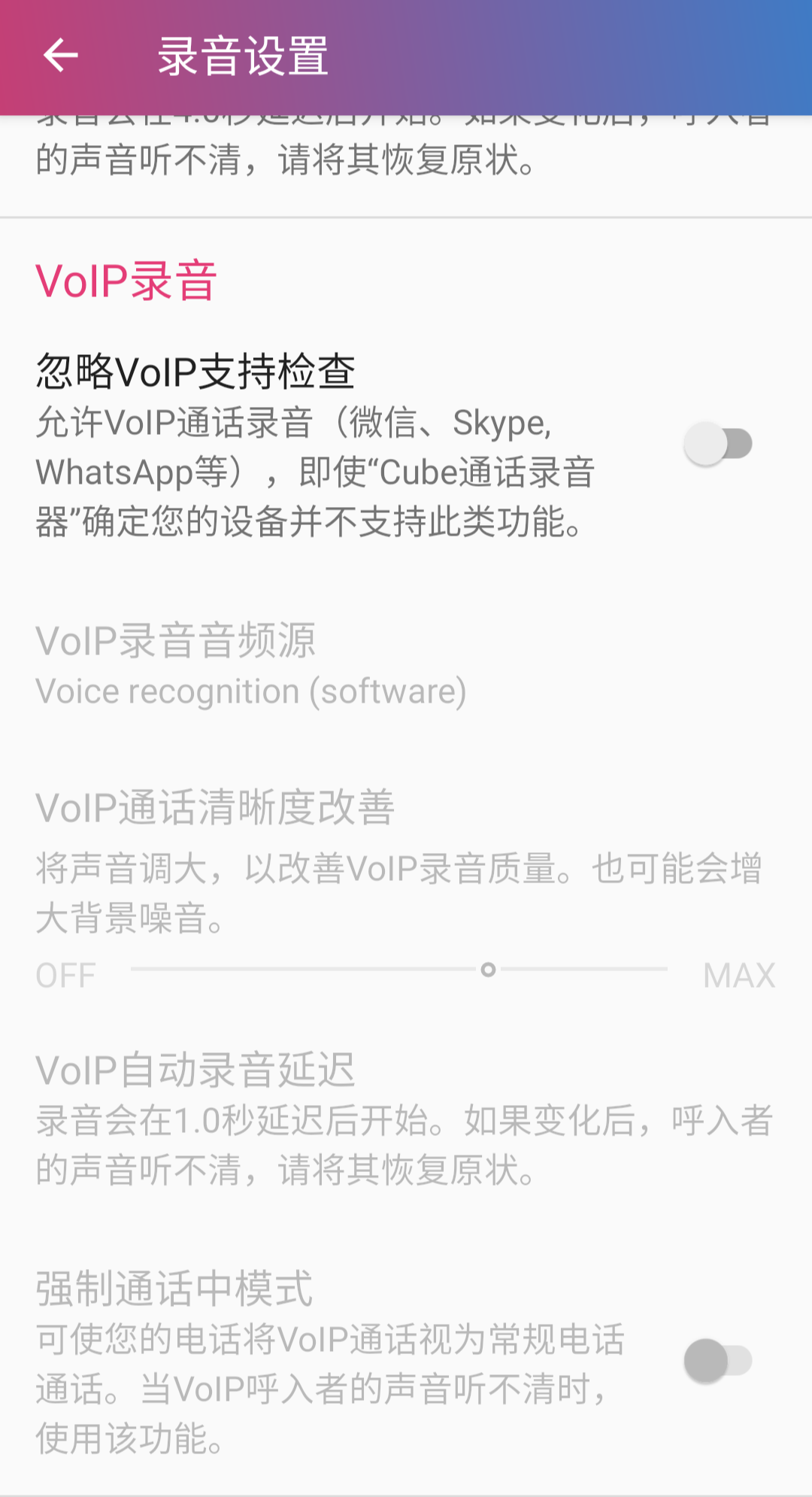The image size is (812, 1497).
Task: Toggle 强制通话中模式 switch
Action: pyautogui.click(x=717, y=1361)
